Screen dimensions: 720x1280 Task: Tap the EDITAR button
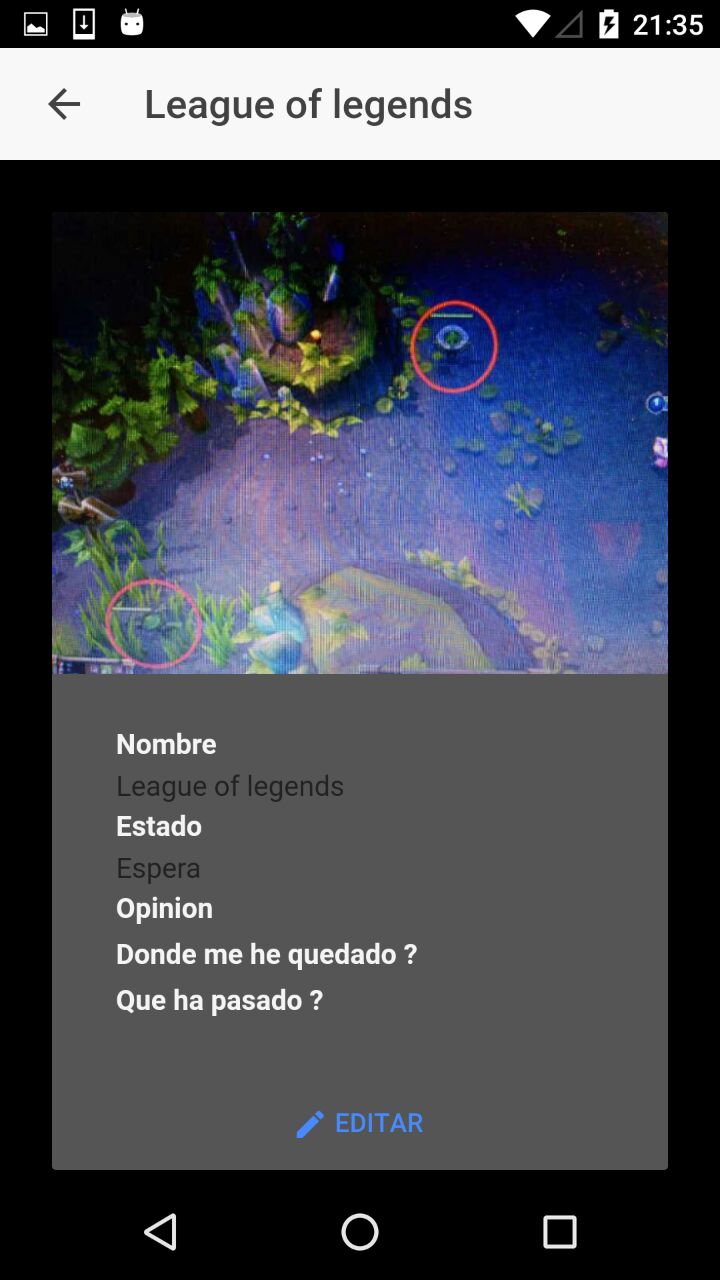coord(360,1123)
